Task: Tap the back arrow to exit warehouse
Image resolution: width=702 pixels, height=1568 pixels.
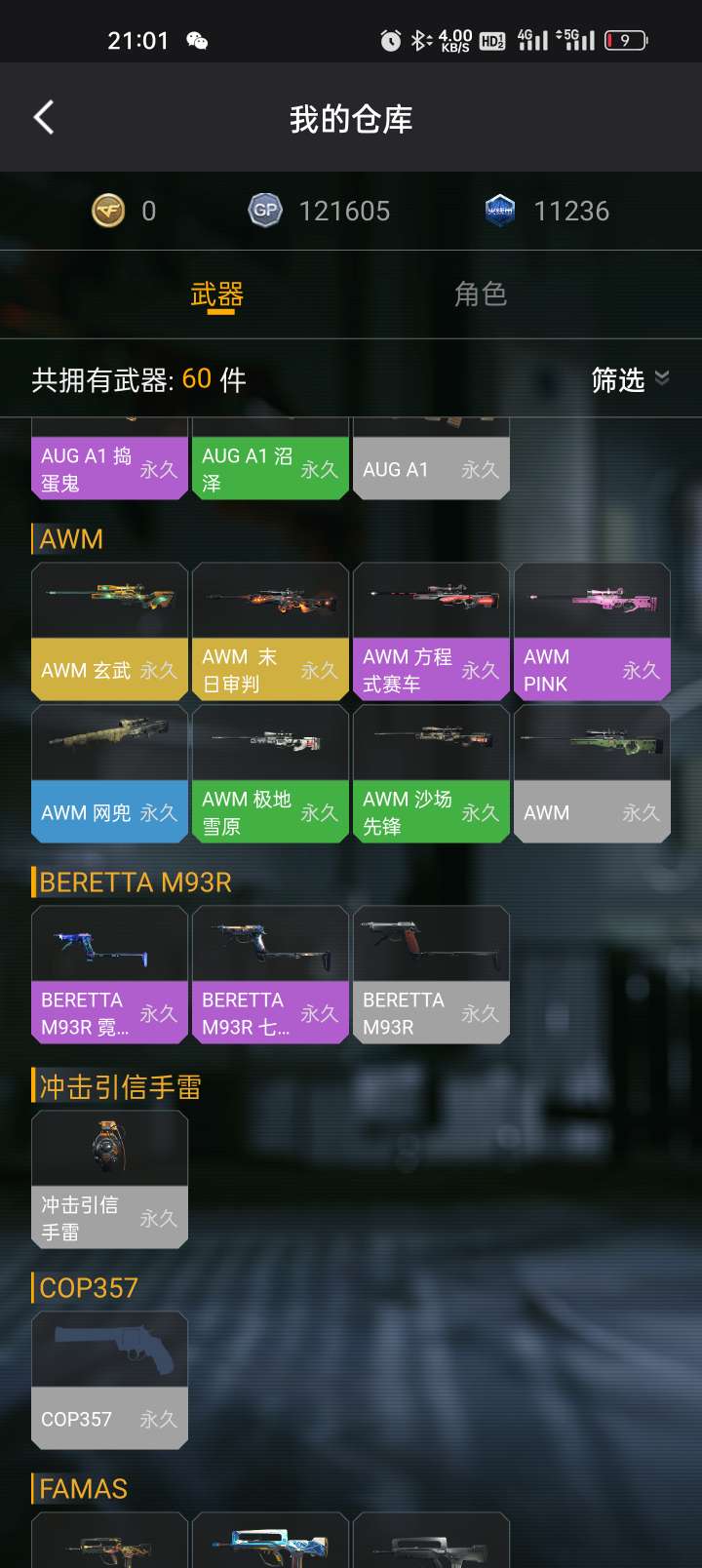Action: (41, 116)
